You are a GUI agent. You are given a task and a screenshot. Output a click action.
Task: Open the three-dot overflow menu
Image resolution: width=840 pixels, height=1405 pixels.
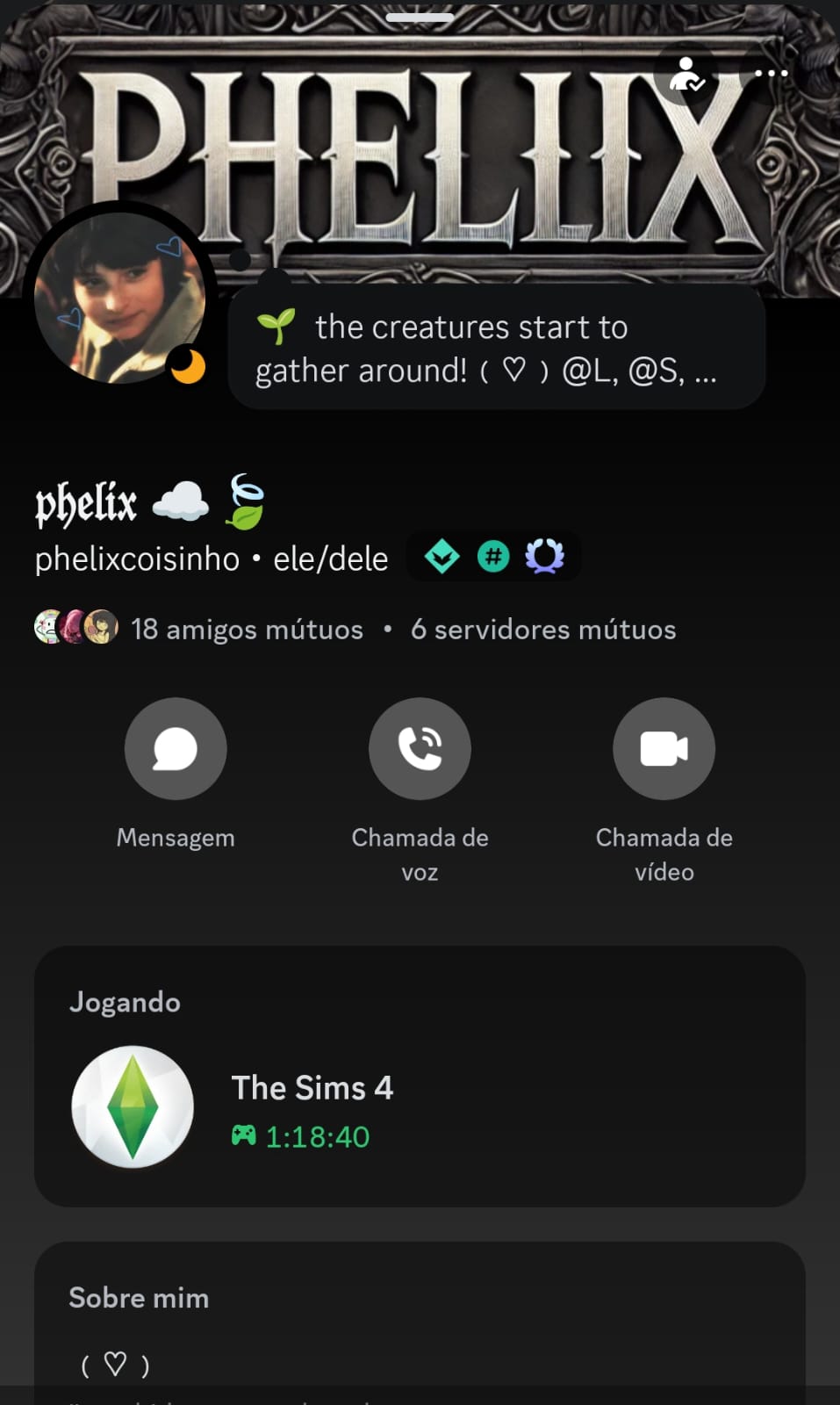pyautogui.click(x=771, y=74)
